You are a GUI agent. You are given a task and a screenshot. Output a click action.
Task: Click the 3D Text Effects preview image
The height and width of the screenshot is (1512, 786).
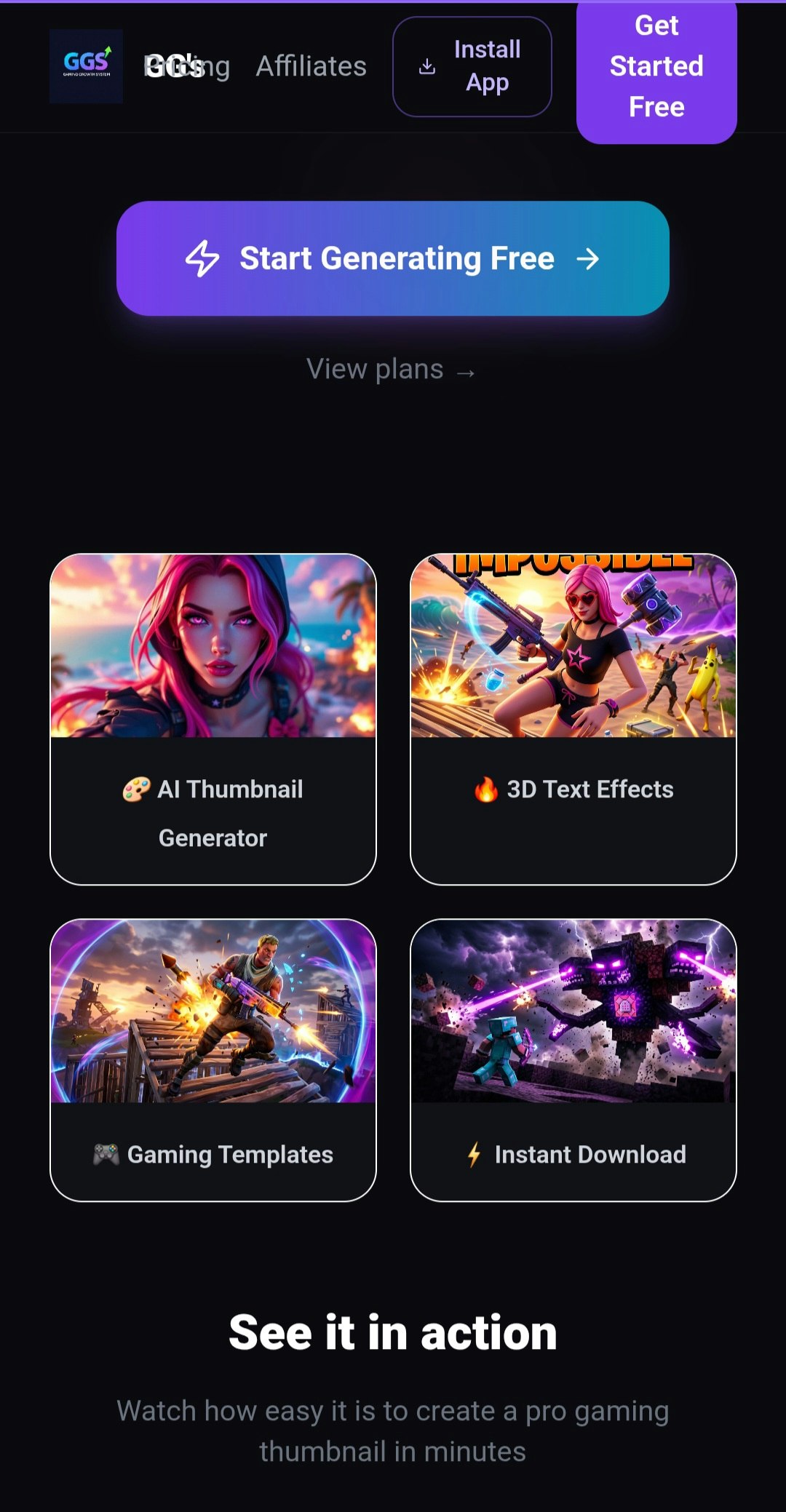pyautogui.click(x=573, y=648)
